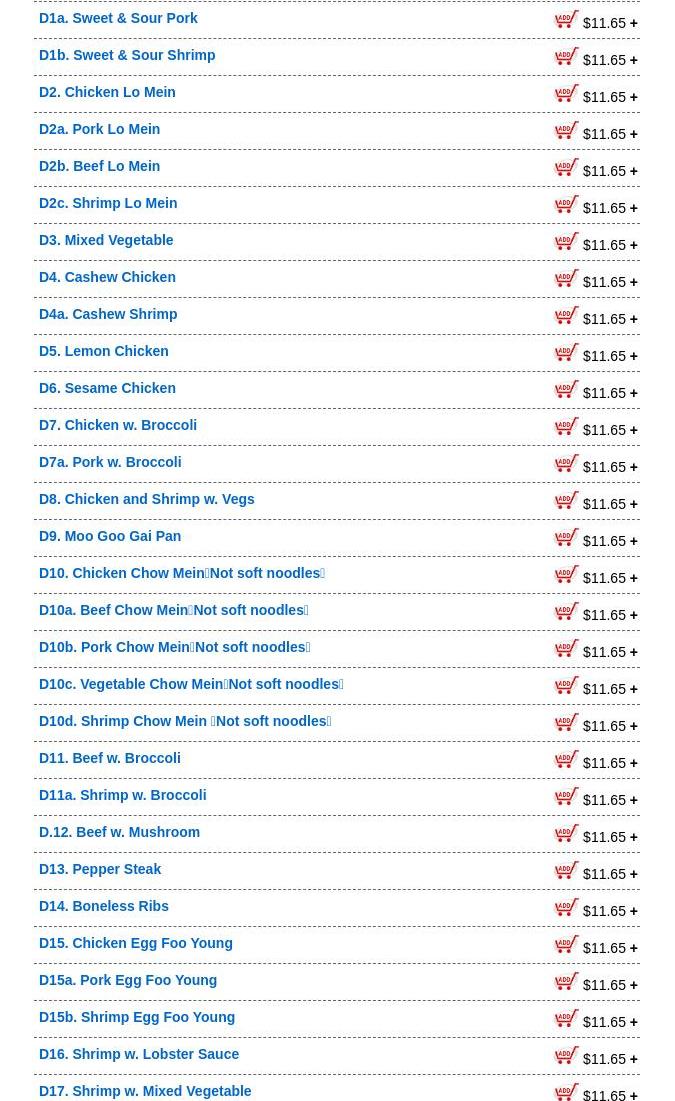This screenshot has width=675, height=1101.
Task: Add D15b. Shrimp Egg Foo Young to cart
Action: click(566, 1018)
